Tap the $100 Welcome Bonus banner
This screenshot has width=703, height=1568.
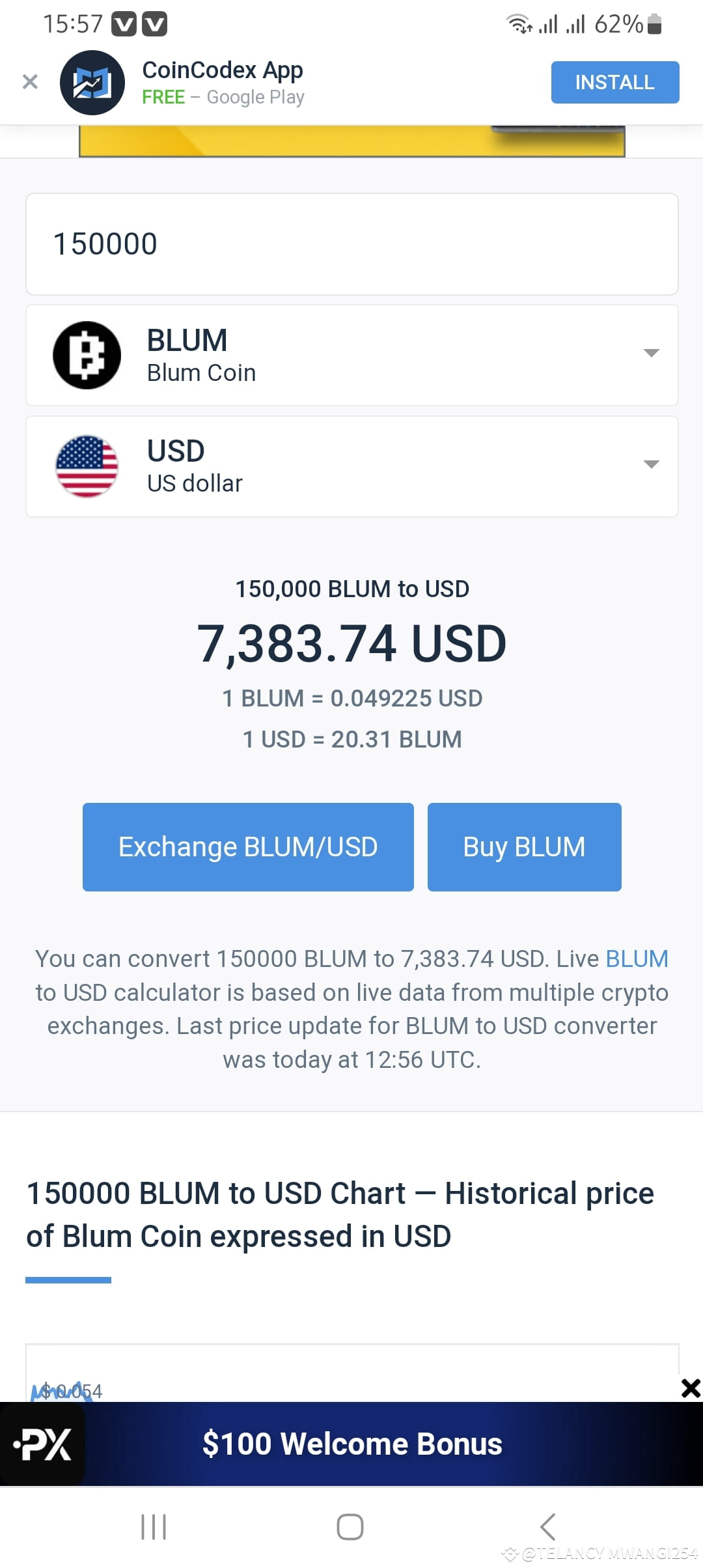(351, 1443)
